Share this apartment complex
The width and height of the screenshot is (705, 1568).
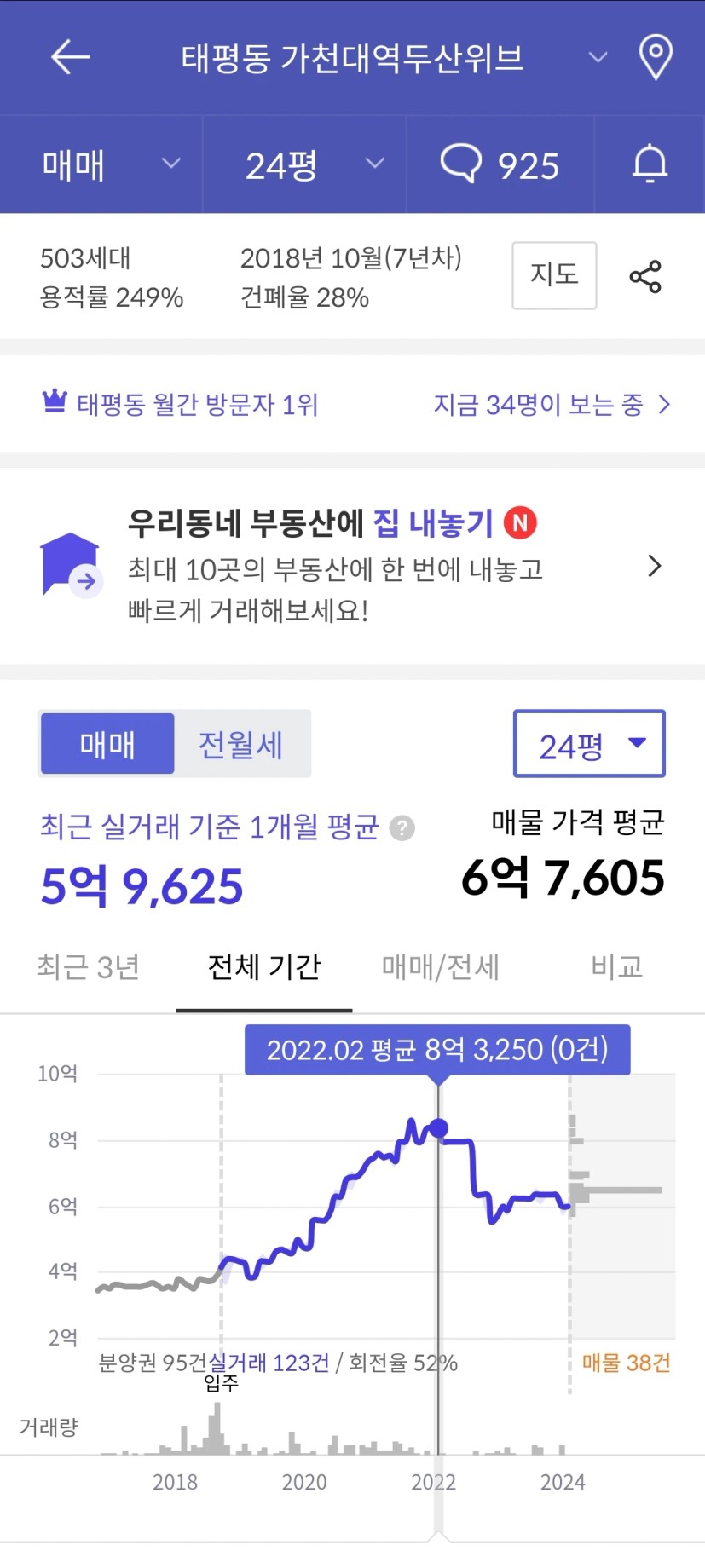click(x=645, y=277)
